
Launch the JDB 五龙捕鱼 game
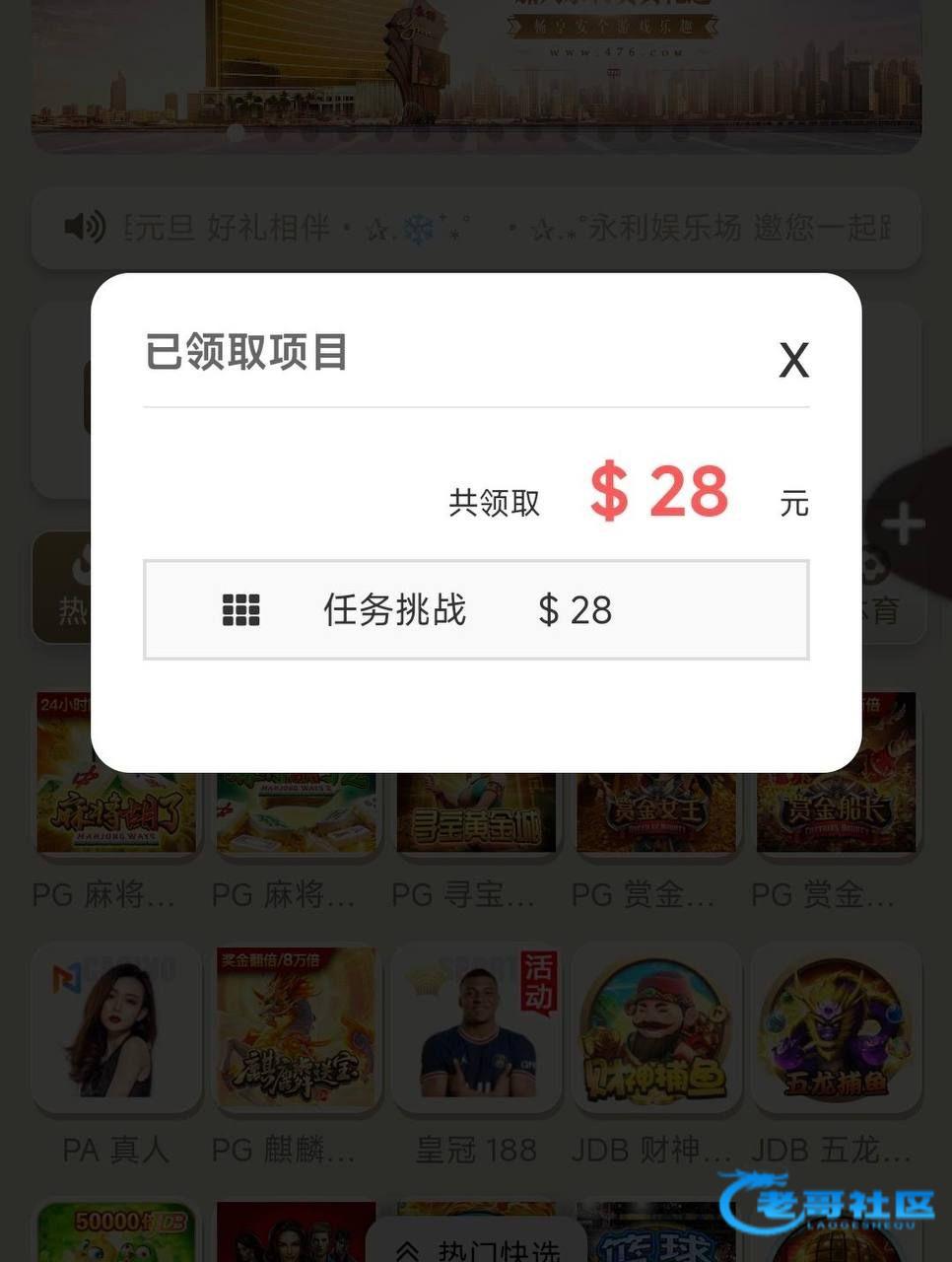tap(836, 1030)
